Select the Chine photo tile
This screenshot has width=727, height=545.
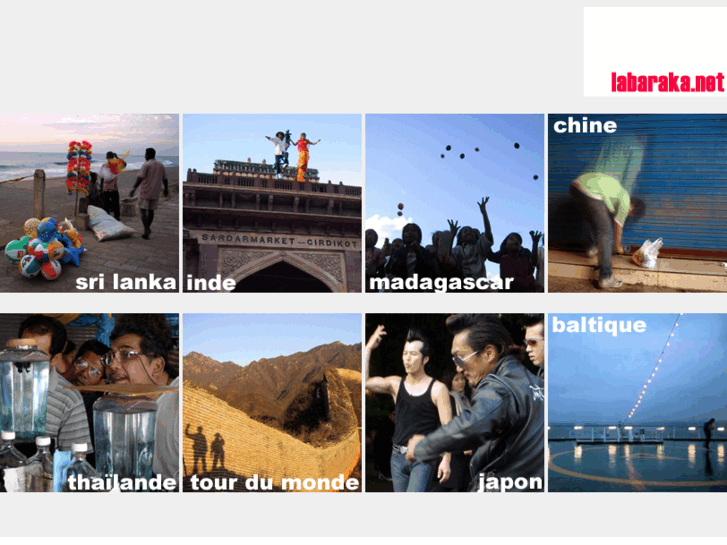coord(637,203)
